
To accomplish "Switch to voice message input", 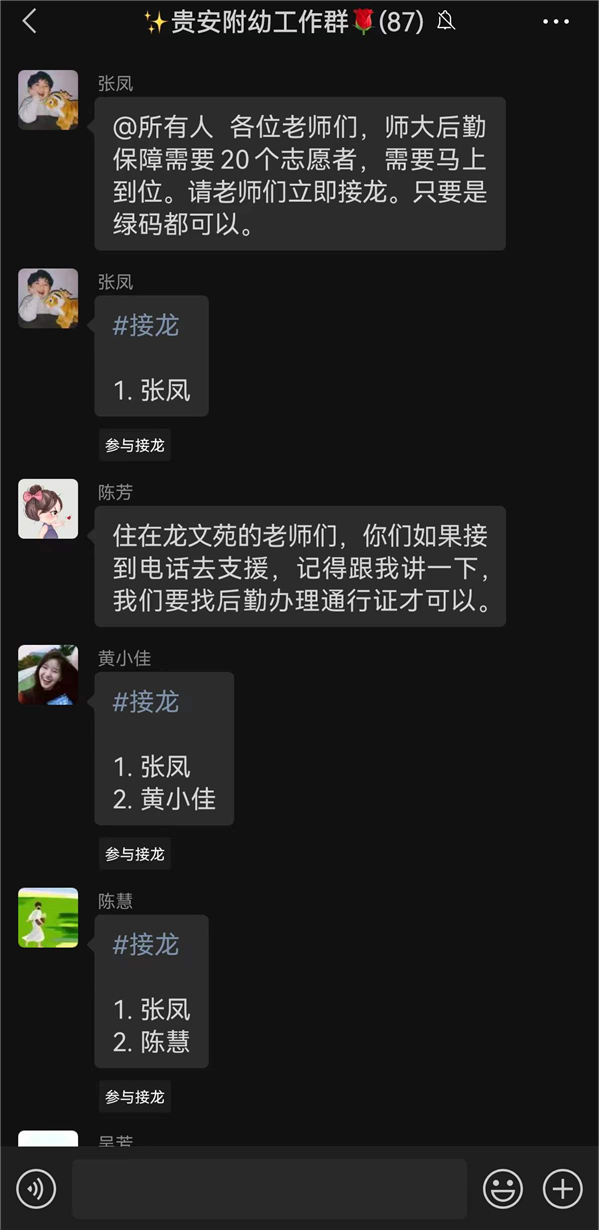I will coord(37,1188).
